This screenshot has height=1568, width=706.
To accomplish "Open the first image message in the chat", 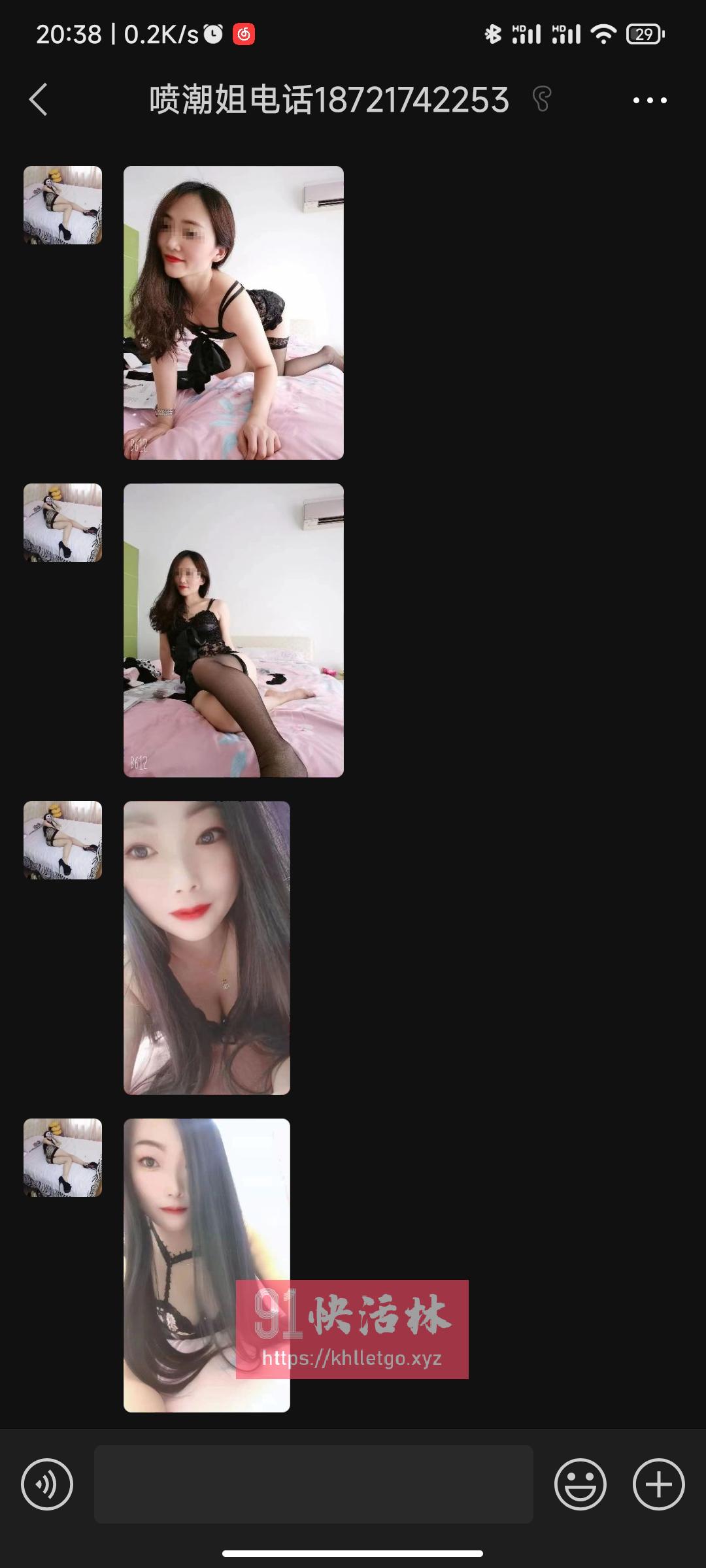I will [x=233, y=313].
